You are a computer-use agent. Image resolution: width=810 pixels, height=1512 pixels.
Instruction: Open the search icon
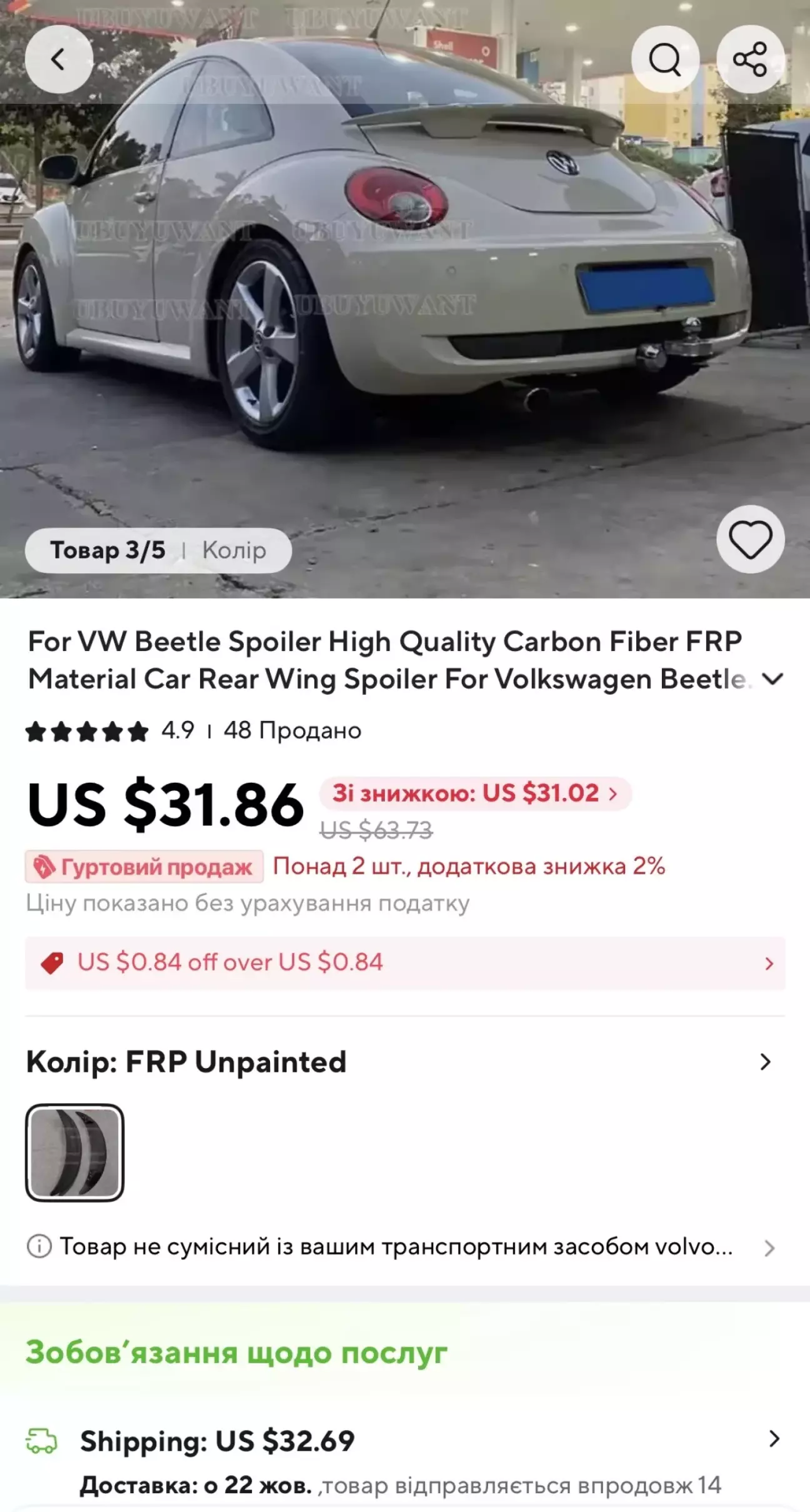665,59
